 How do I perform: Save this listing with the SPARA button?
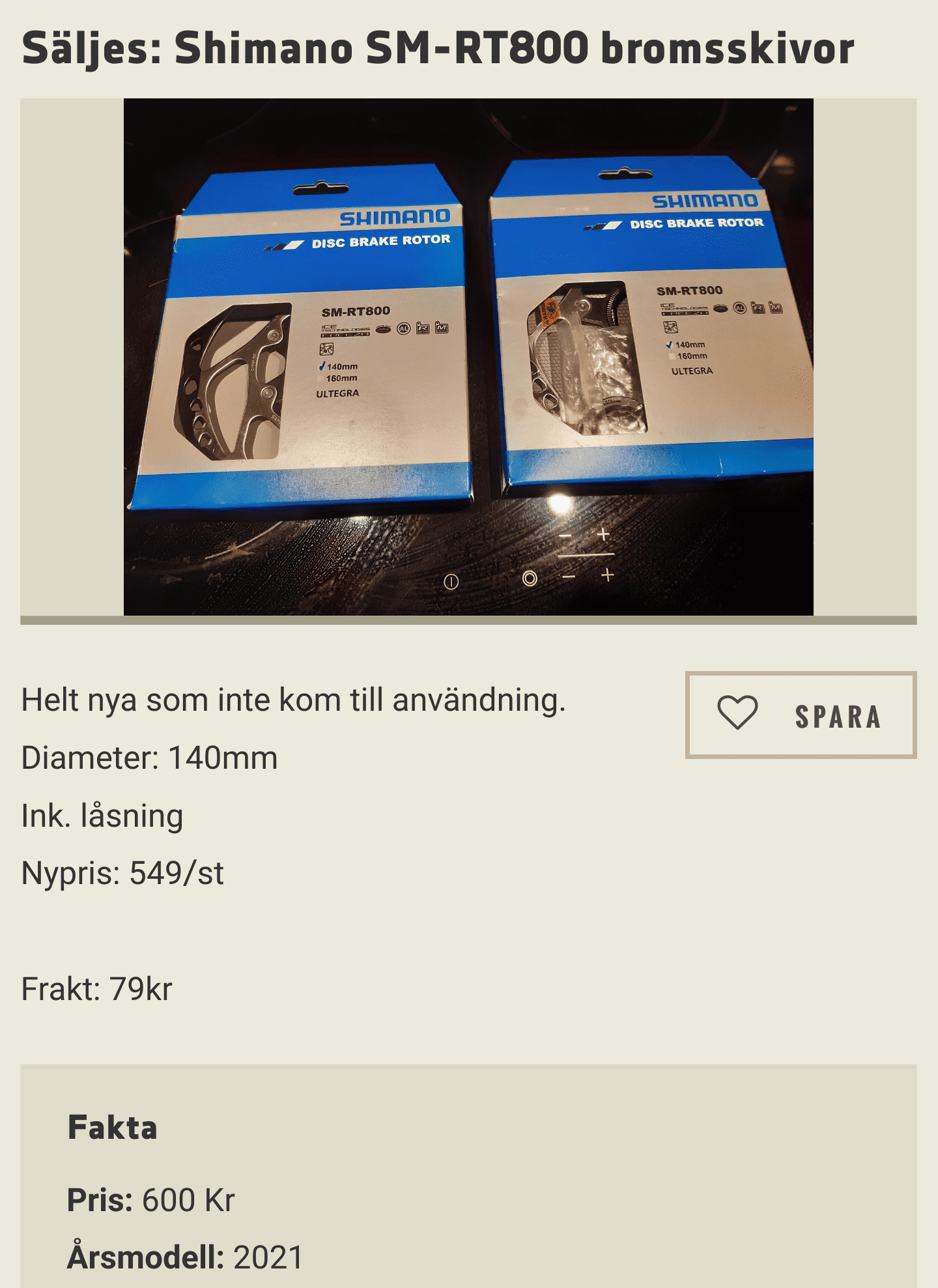[x=801, y=715]
